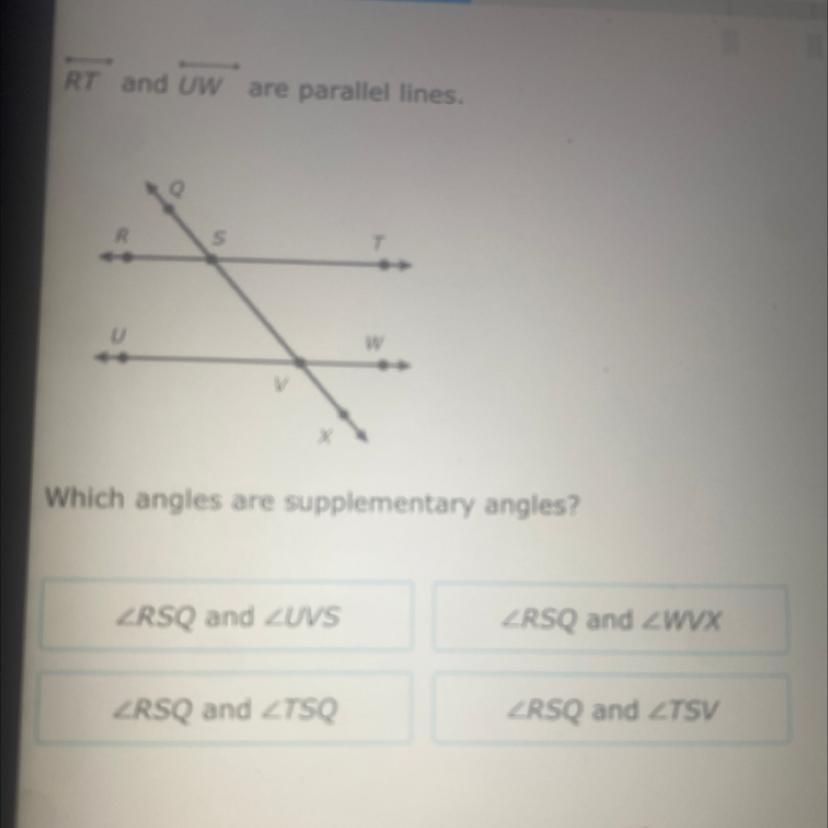Select answer ∠RSQ and ∠UVS
The width and height of the screenshot is (828, 828).
(227, 615)
